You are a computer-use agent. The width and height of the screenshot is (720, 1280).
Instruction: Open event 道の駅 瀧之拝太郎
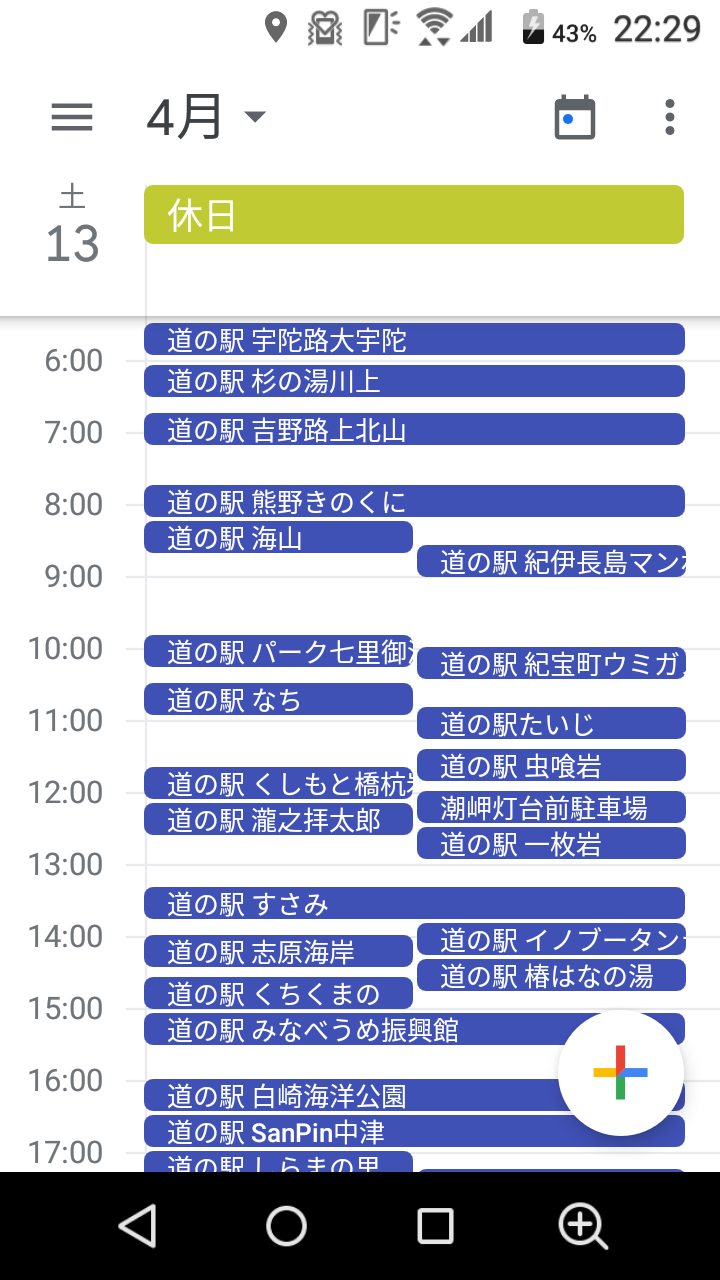[278, 819]
